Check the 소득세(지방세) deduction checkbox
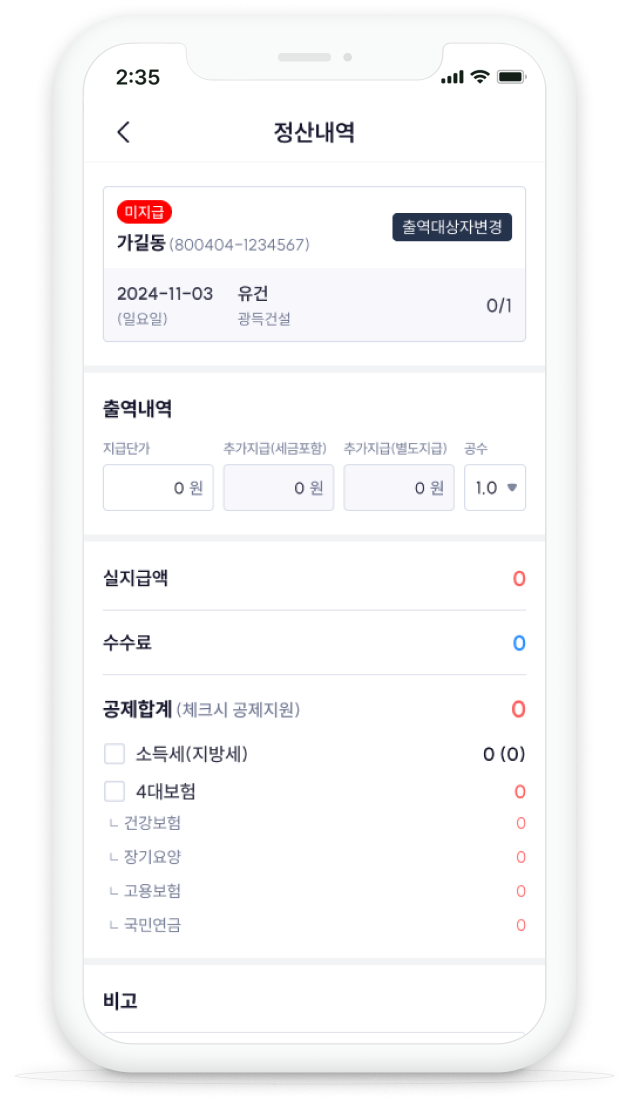The width and height of the screenshot is (630, 1101). pos(114,754)
